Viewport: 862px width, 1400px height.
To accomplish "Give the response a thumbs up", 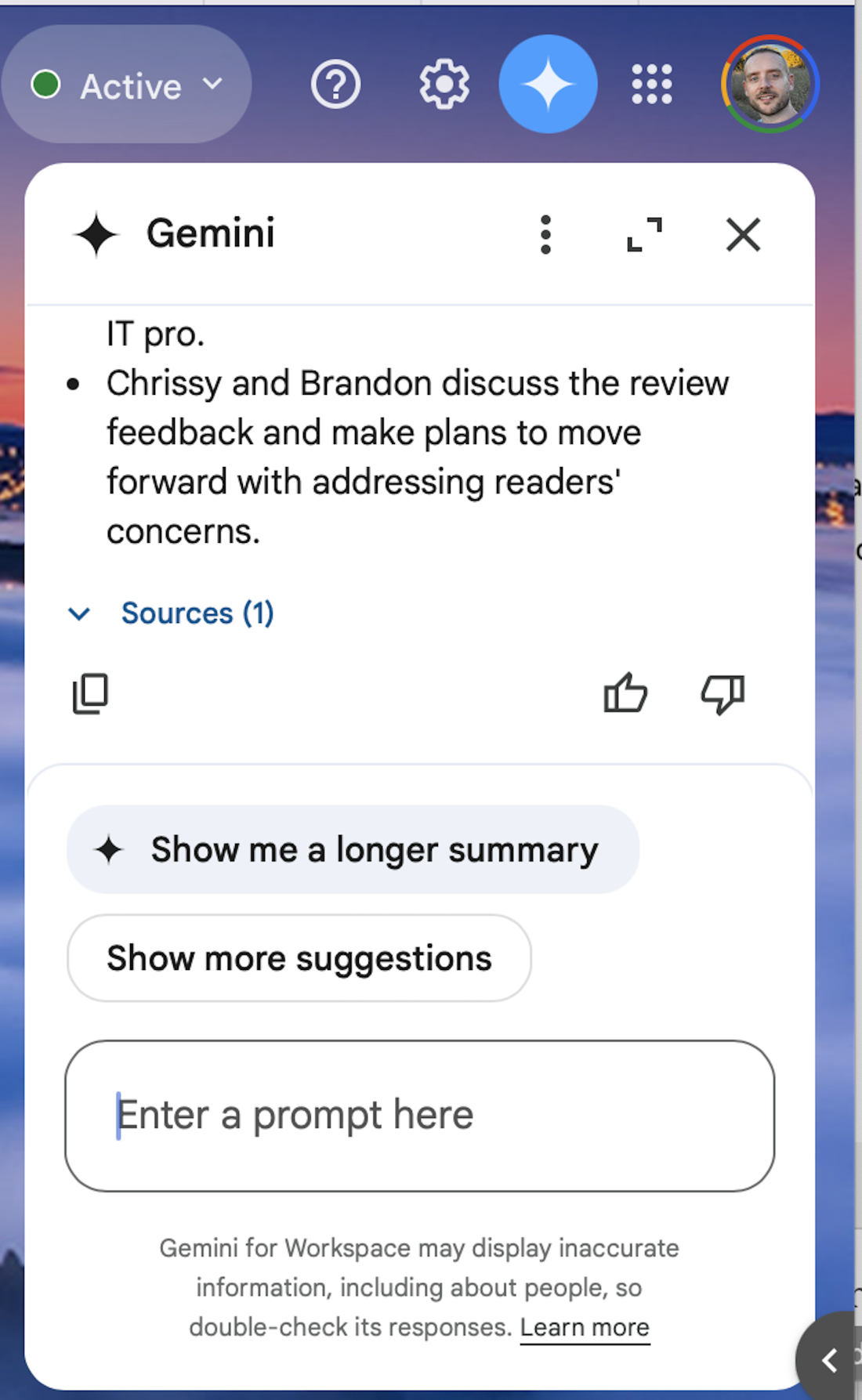I will coord(625,693).
